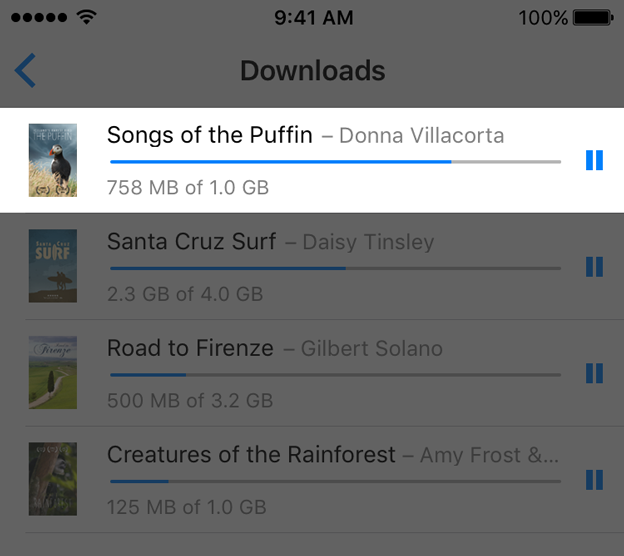Screen dimensions: 624x556
Task: Pause the Road to Firenze download
Action: (x=594, y=373)
